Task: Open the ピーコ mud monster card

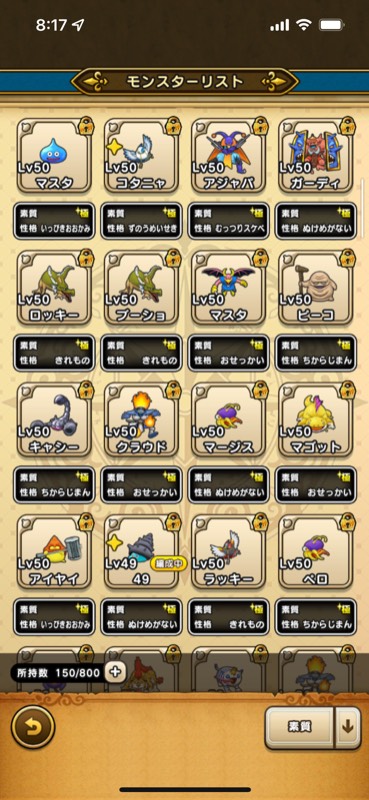Action: click(316, 288)
